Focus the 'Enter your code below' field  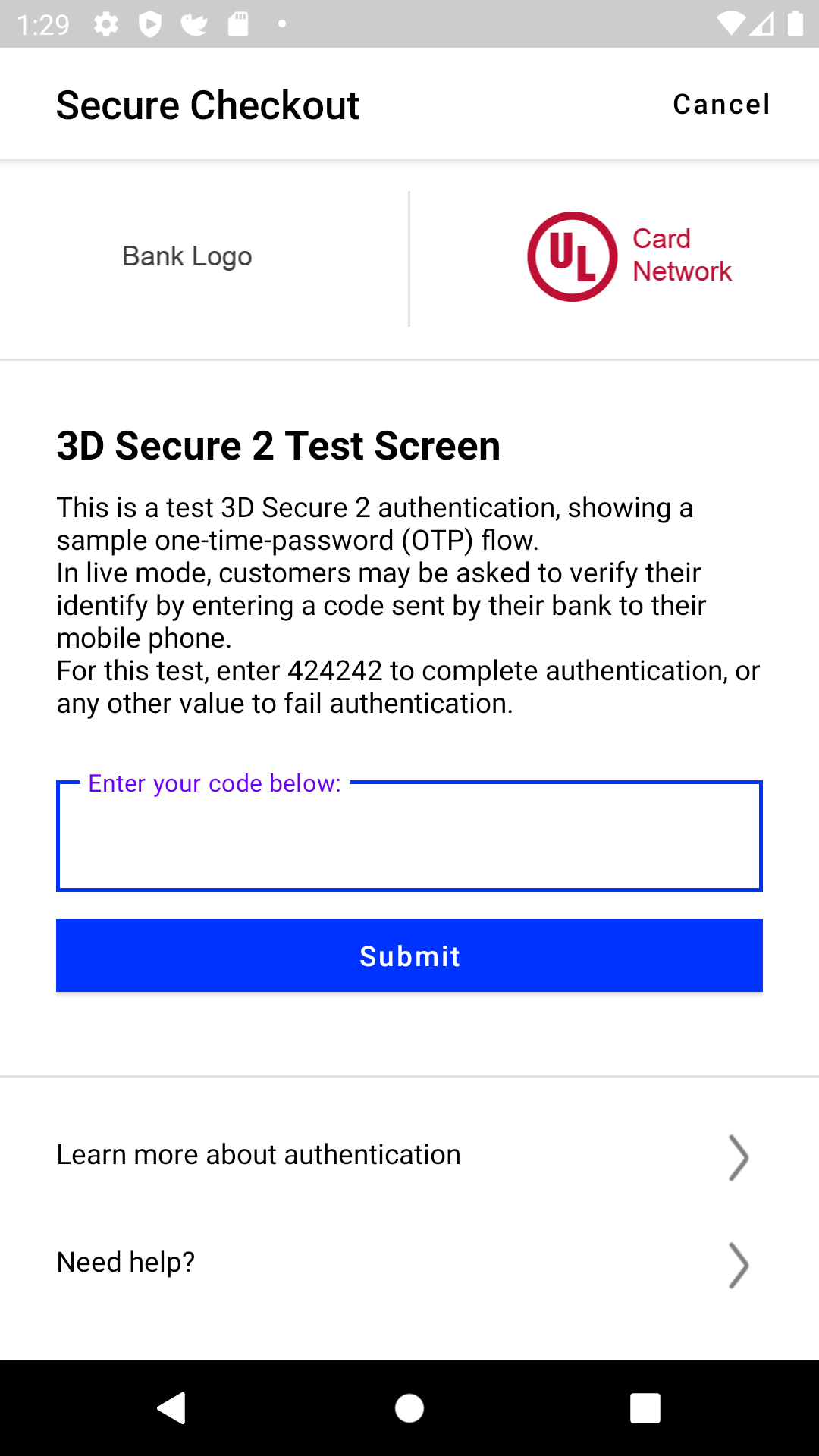(409, 836)
